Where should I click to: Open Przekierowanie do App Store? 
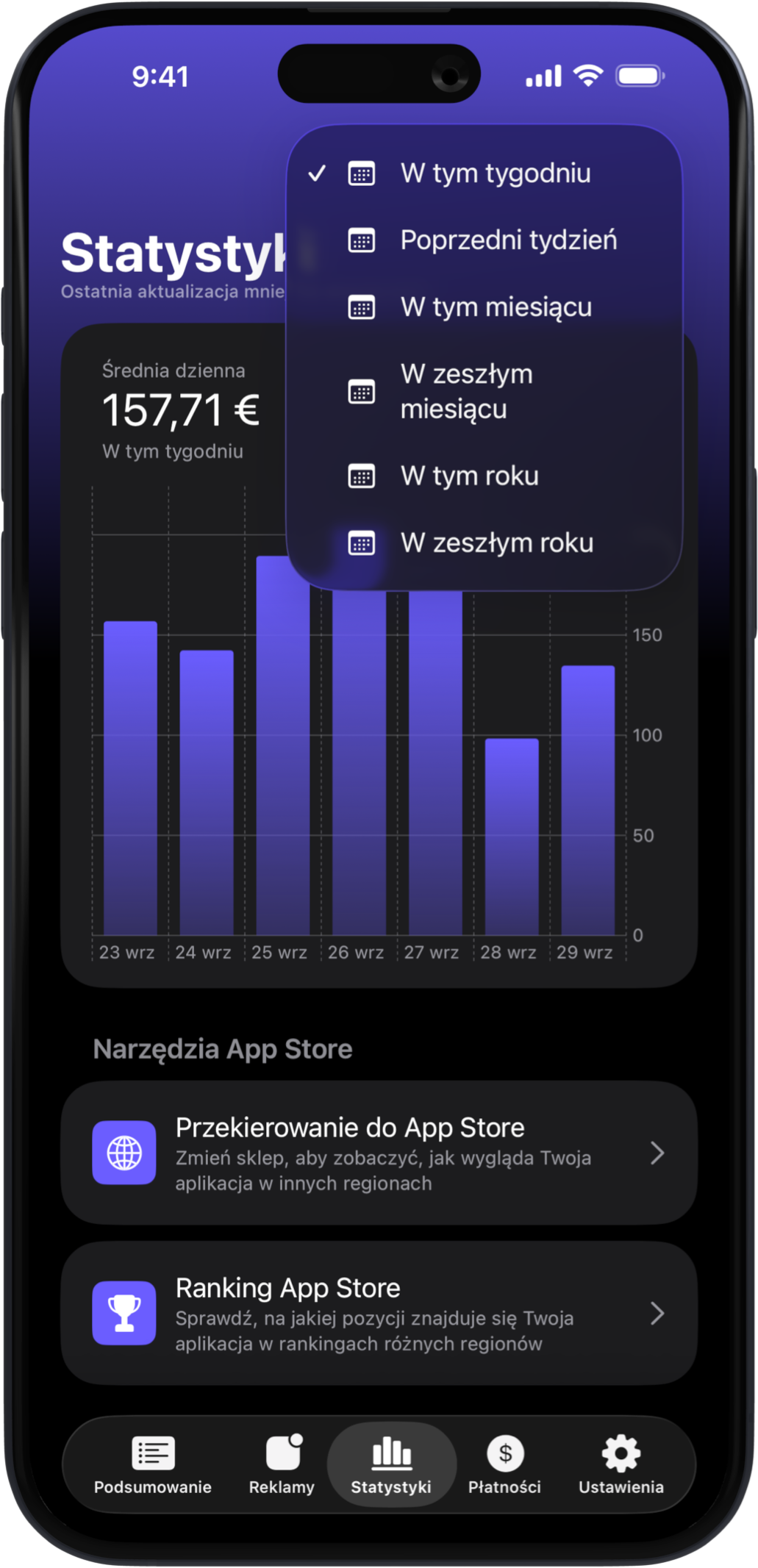click(379, 1153)
